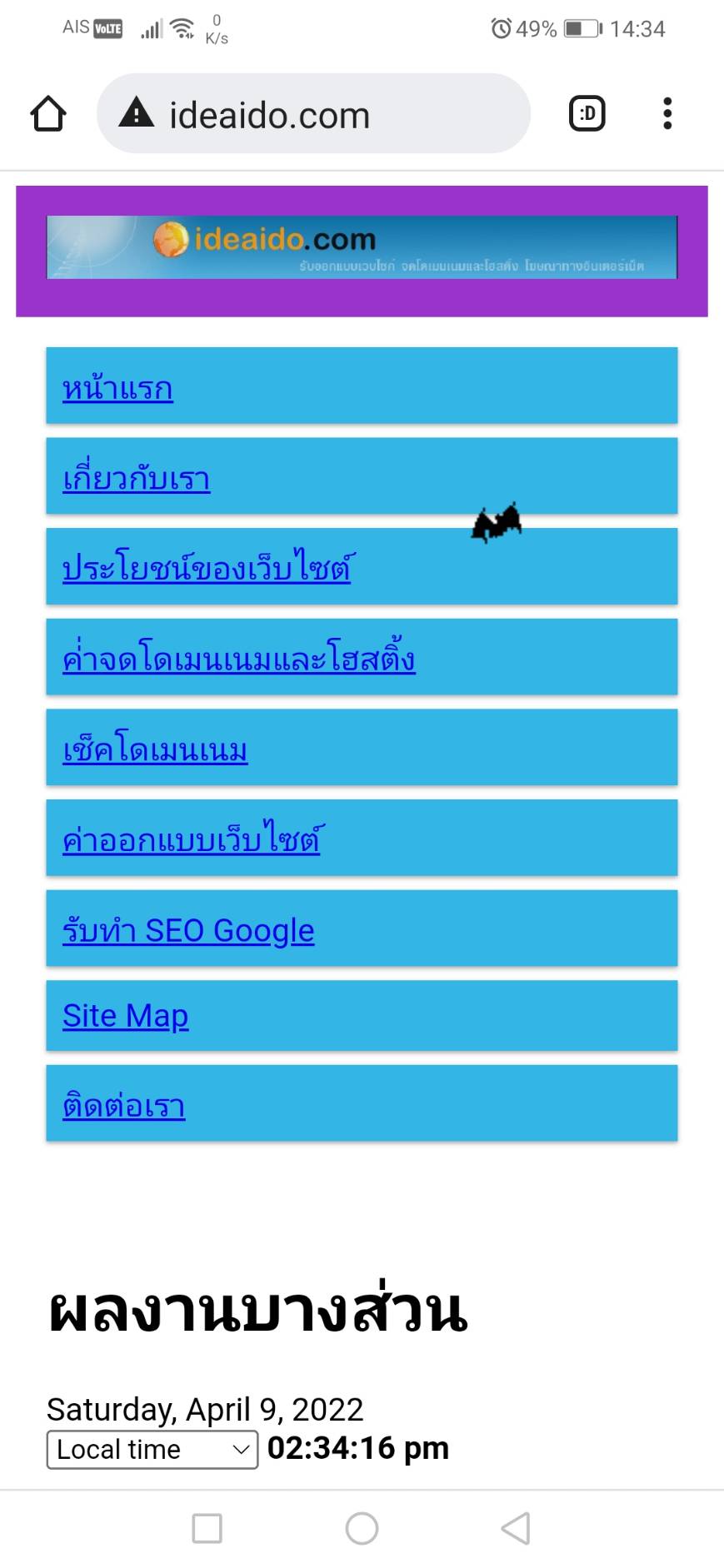This screenshot has width=724, height=1568.
Task: Open the หน้าแรก link
Action: (117, 389)
